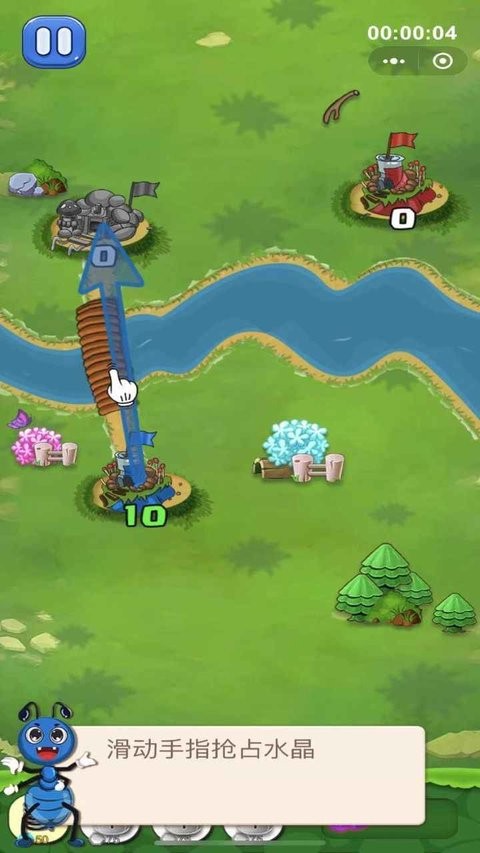
Task: Select the gray neutral stone anthill
Action: (100, 218)
